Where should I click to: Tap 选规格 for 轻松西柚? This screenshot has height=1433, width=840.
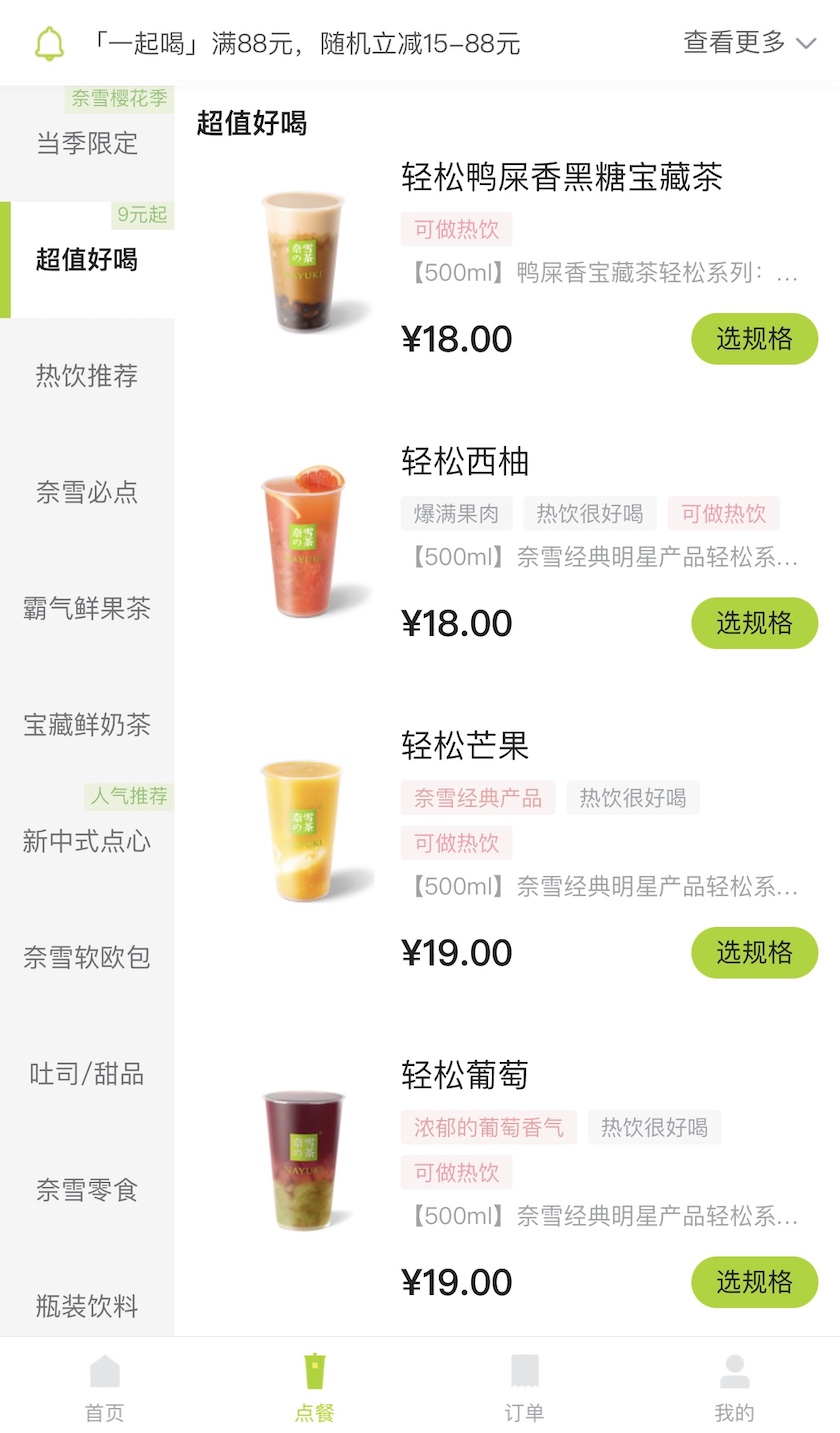tap(754, 623)
